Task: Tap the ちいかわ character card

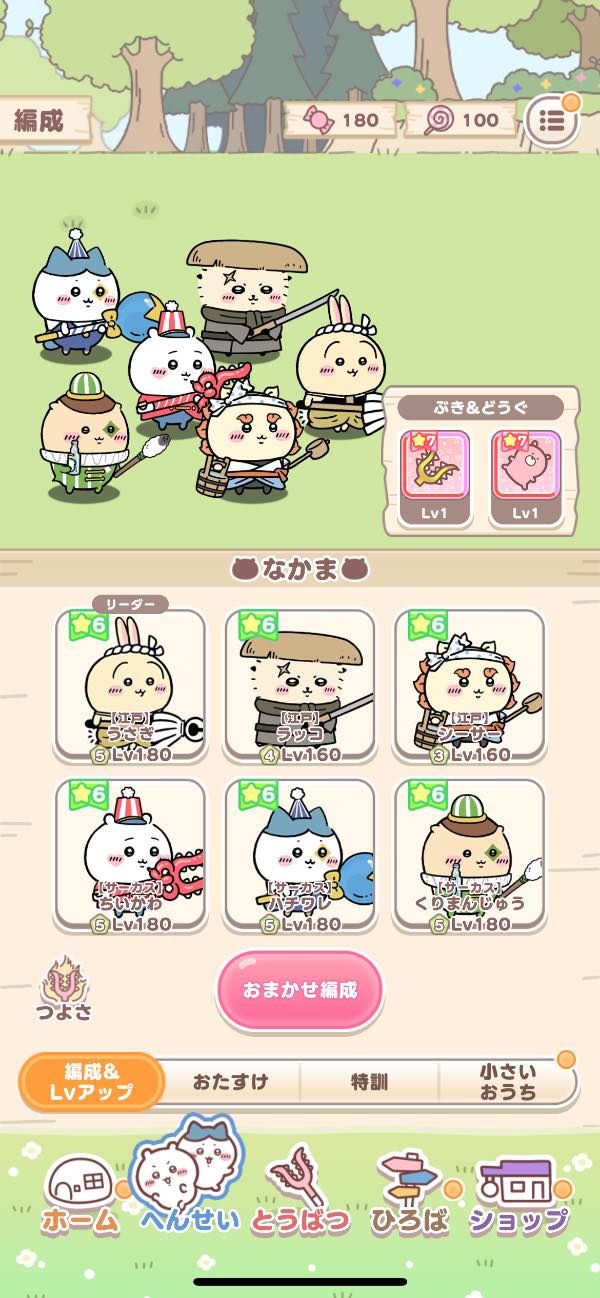Action: click(x=130, y=857)
